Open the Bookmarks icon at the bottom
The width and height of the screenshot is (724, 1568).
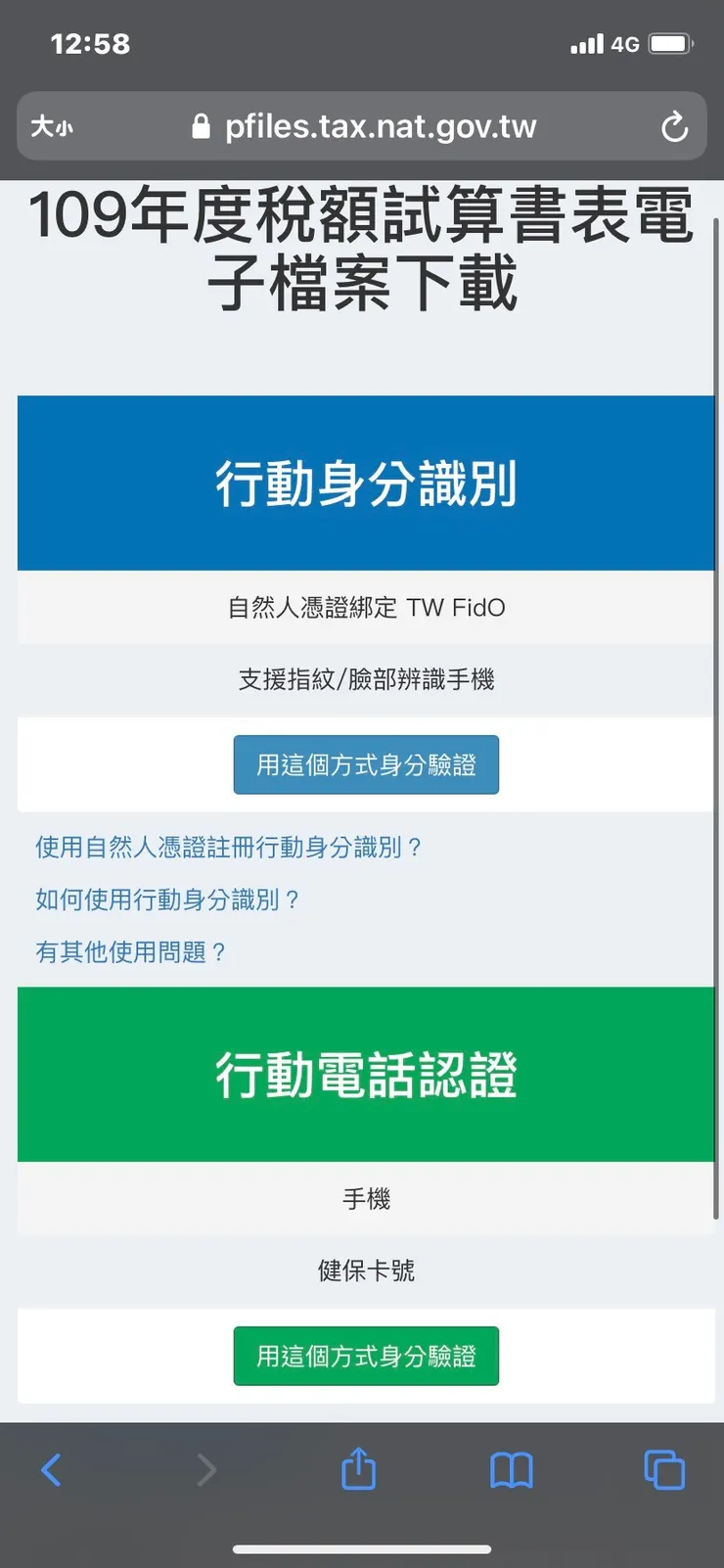coord(512,1468)
